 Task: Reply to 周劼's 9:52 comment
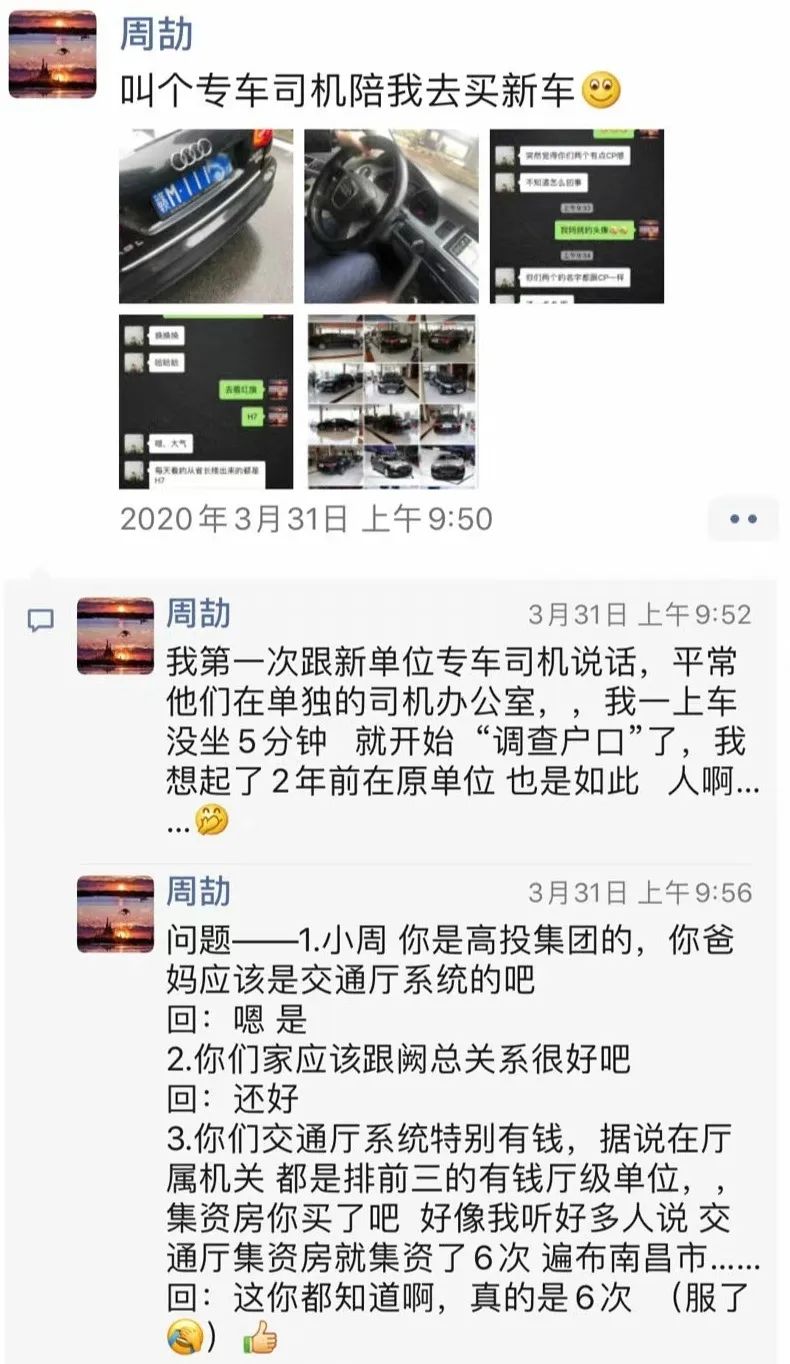[460, 720]
